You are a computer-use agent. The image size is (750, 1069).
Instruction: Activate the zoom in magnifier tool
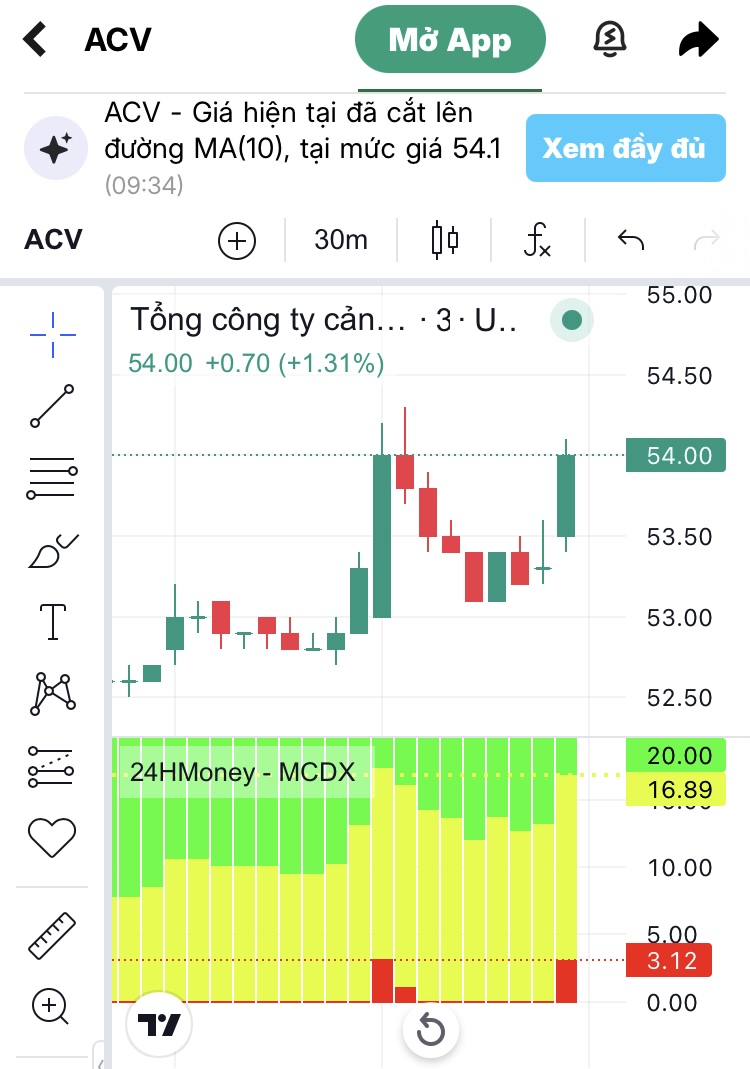click(52, 1005)
